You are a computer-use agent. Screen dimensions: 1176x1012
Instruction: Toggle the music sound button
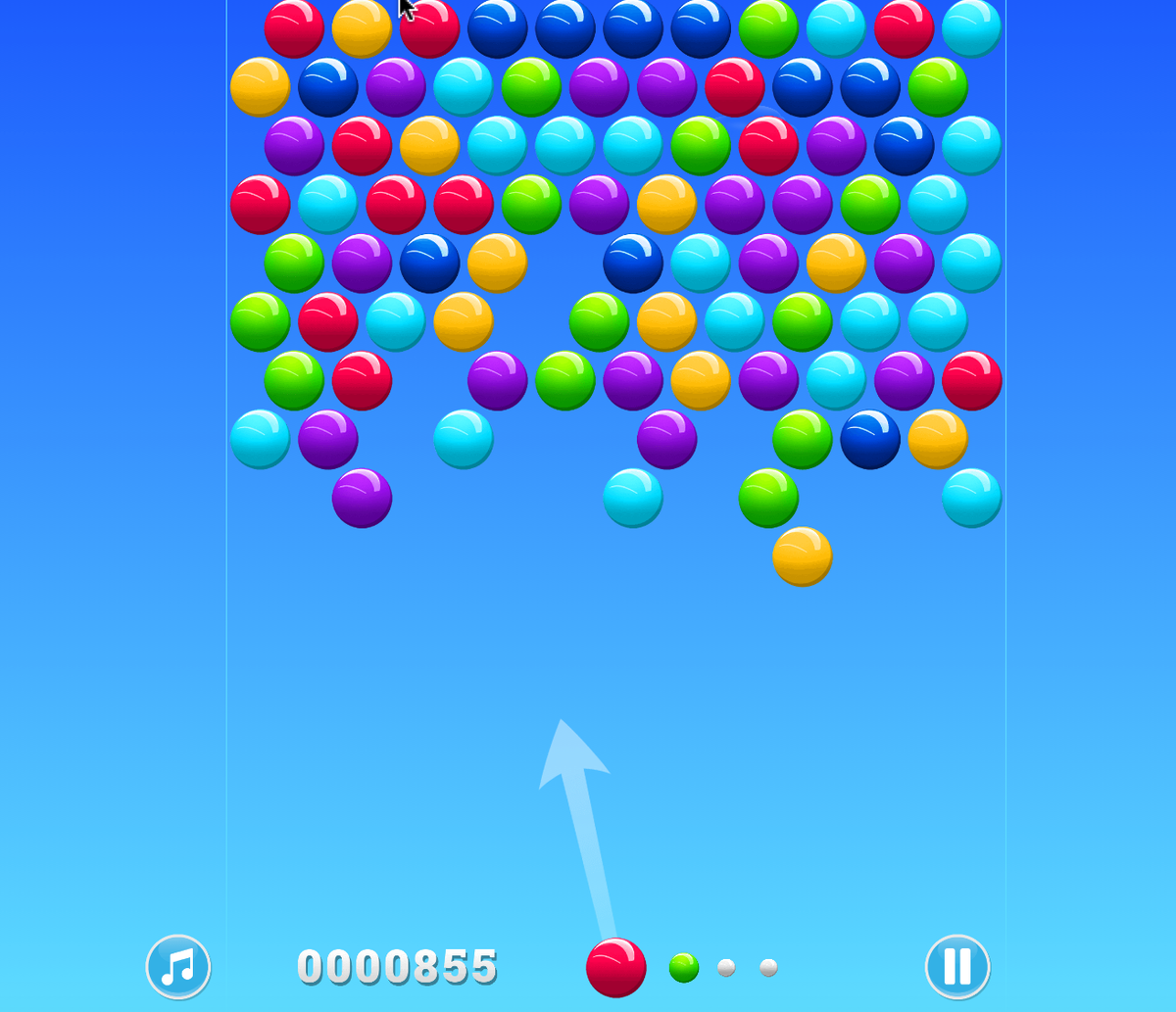pos(178,967)
